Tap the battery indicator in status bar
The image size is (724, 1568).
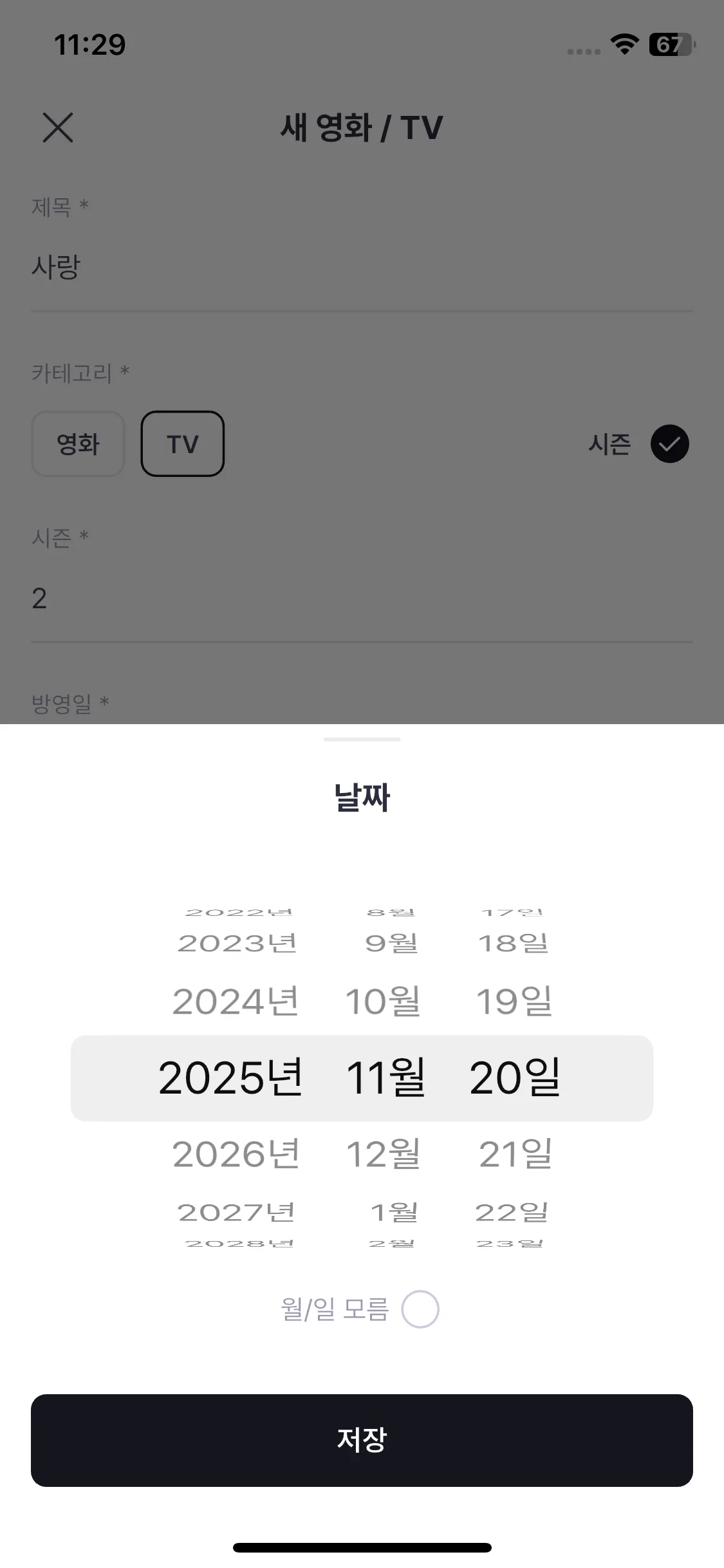(669, 45)
